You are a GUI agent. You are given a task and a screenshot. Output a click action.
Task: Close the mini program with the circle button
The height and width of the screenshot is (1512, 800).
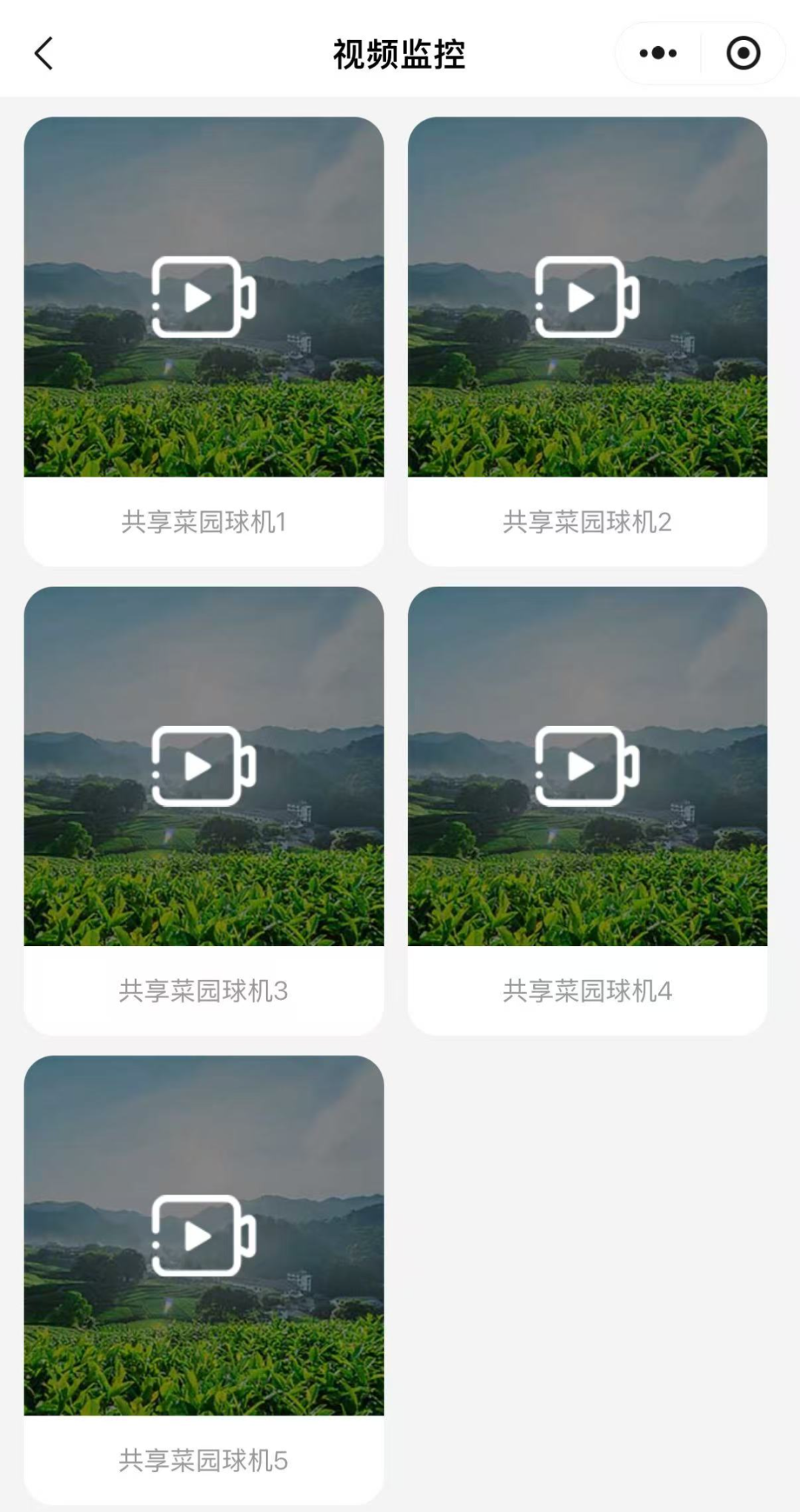[x=743, y=53]
